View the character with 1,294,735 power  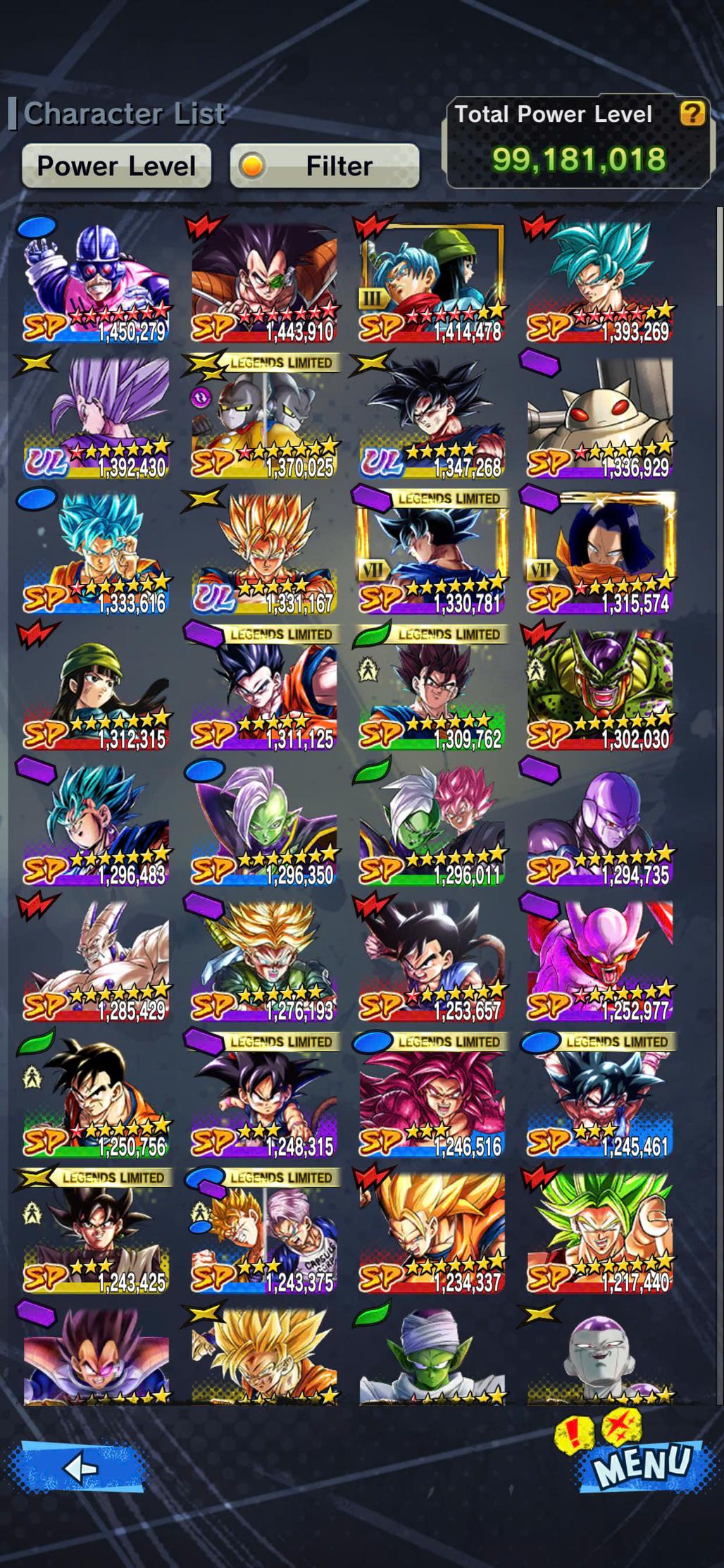599,825
